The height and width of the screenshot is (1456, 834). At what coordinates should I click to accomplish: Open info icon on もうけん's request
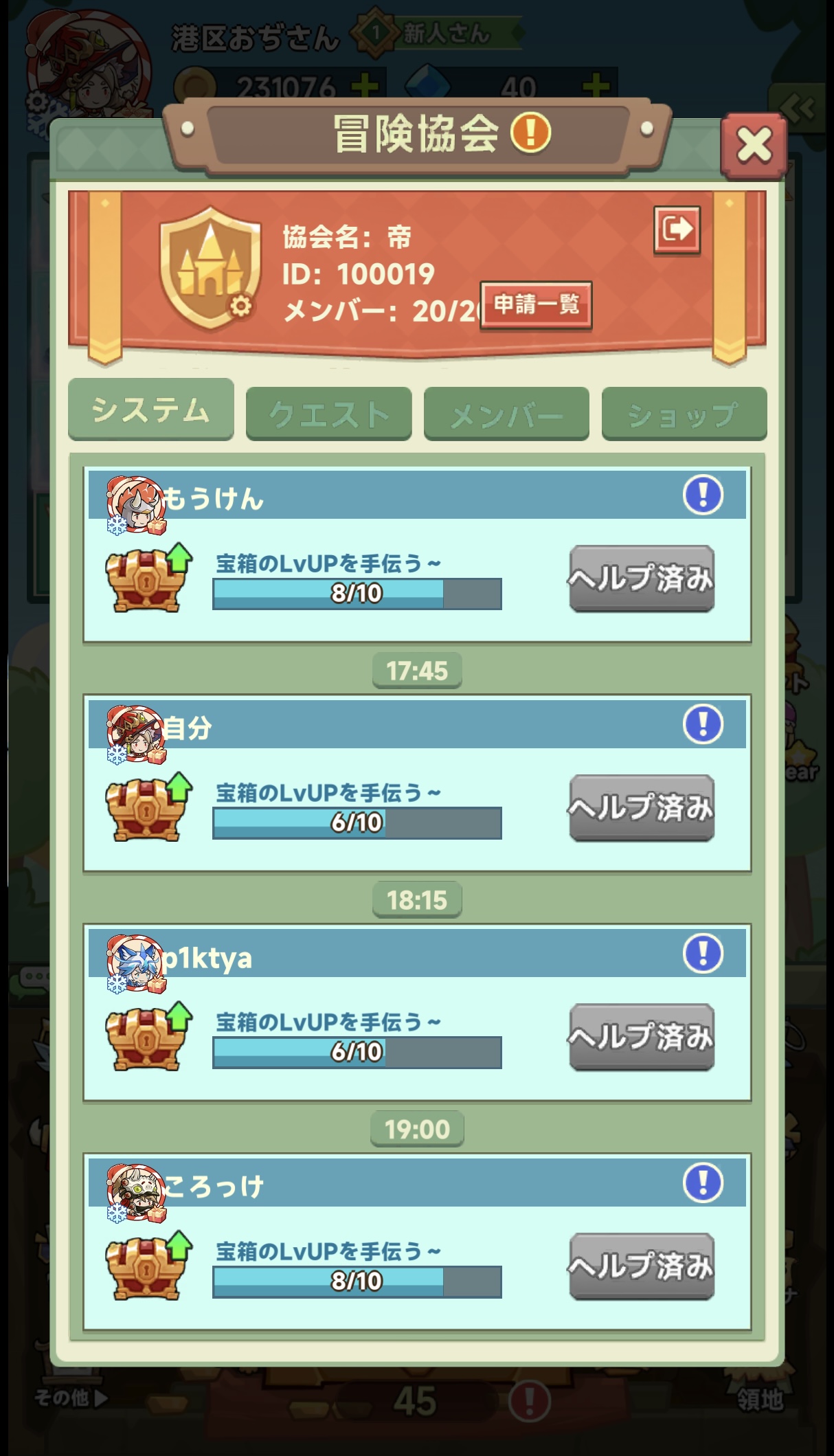point(703,495)
